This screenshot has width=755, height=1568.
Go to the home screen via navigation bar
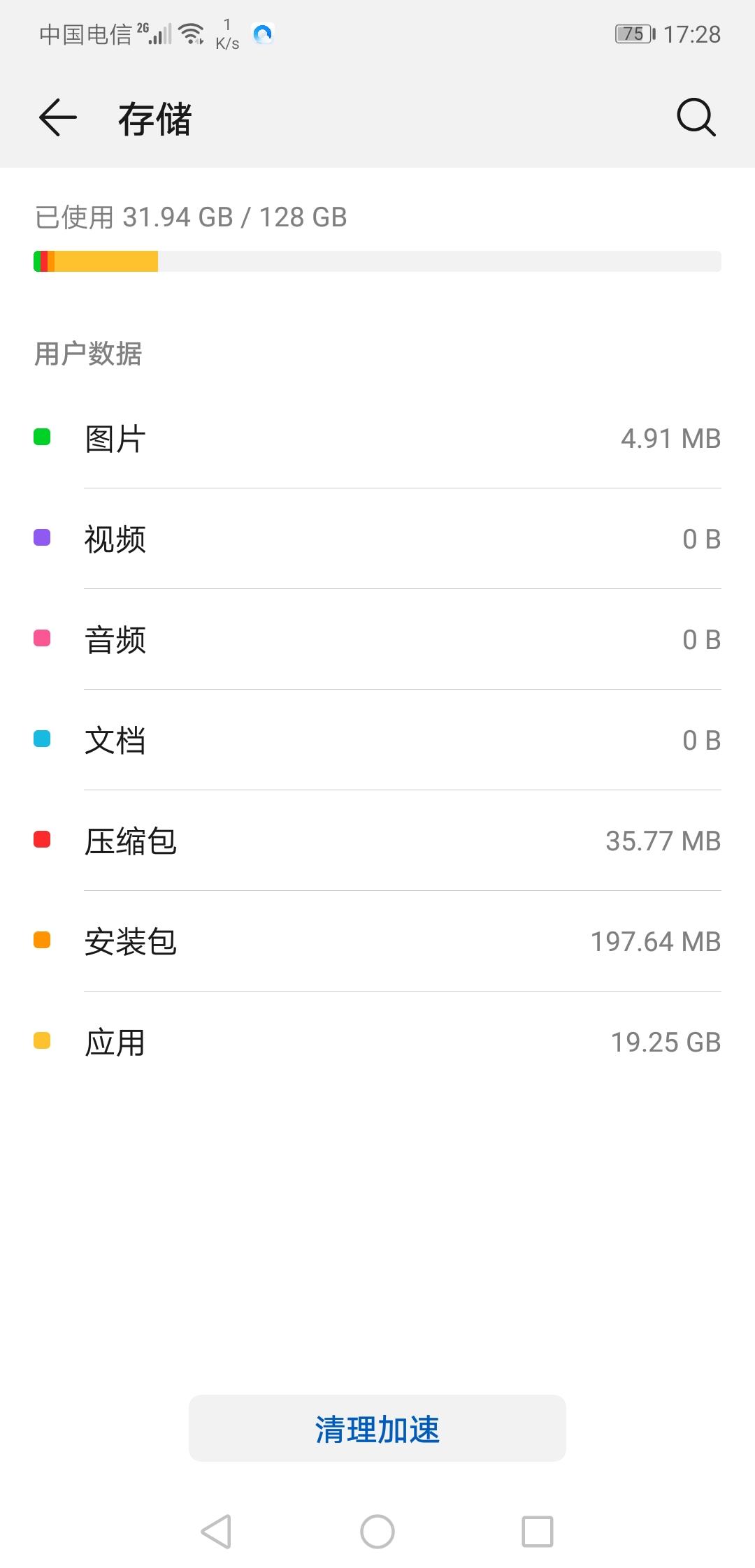click(377, 1532)
